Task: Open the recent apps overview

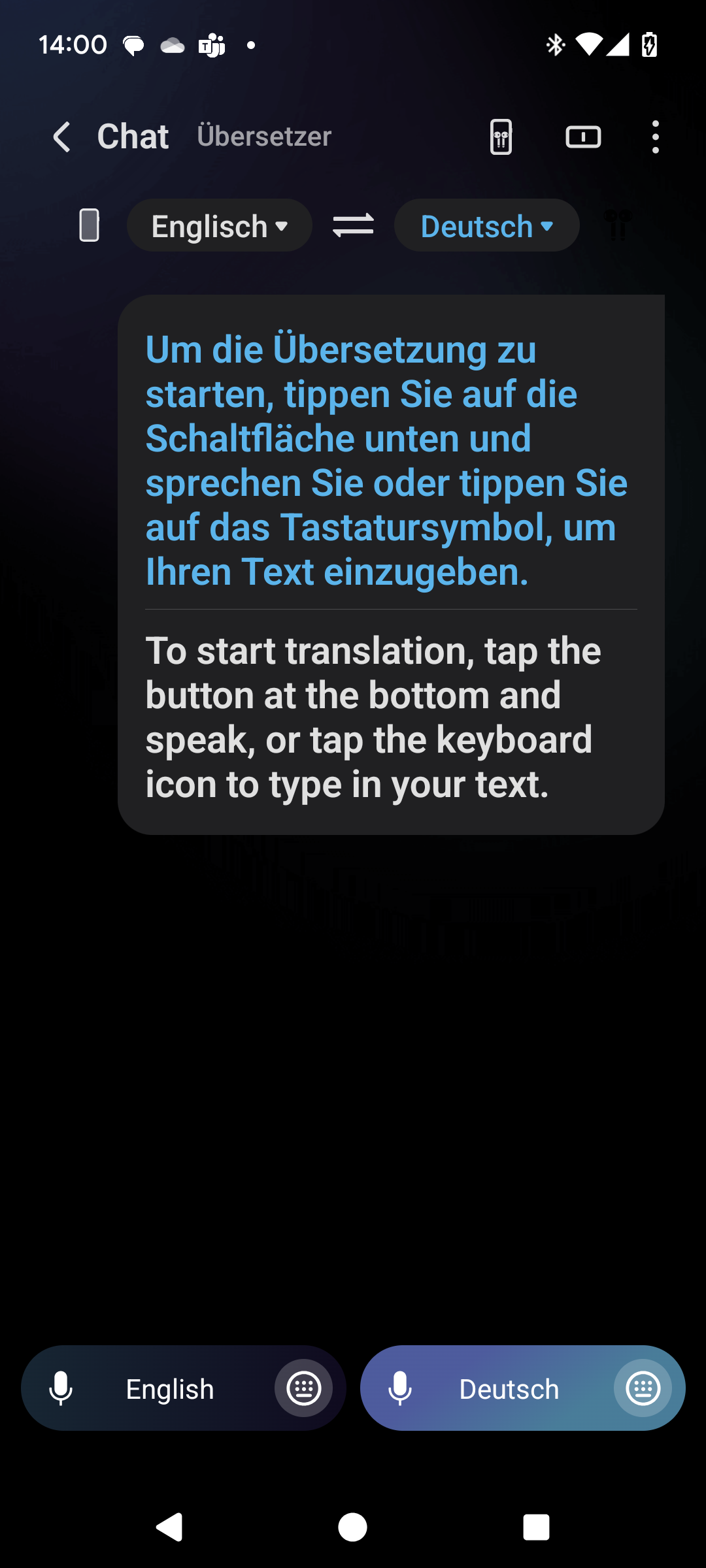Action: pos(536,1527)
